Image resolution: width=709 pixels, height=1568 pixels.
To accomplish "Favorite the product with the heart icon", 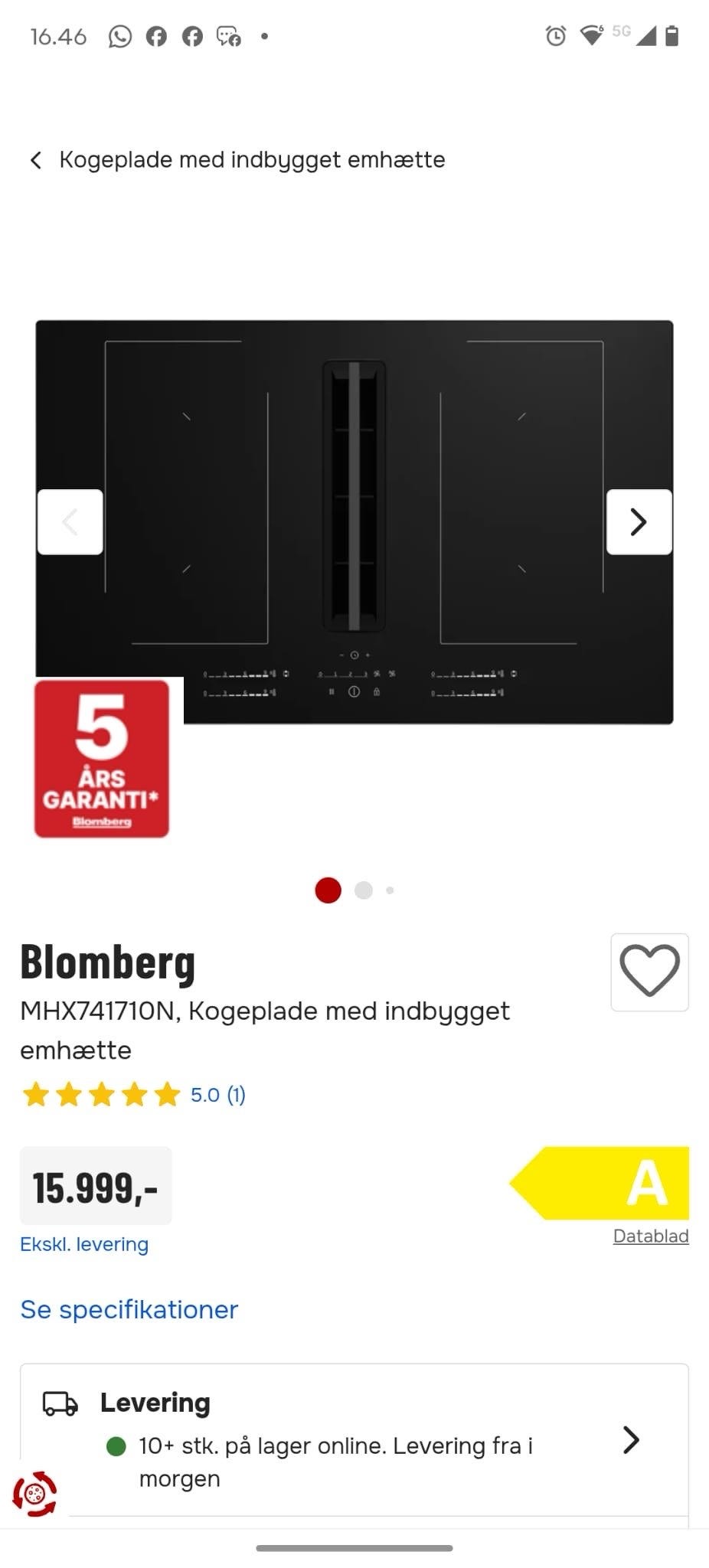I will tap(649, 972).
